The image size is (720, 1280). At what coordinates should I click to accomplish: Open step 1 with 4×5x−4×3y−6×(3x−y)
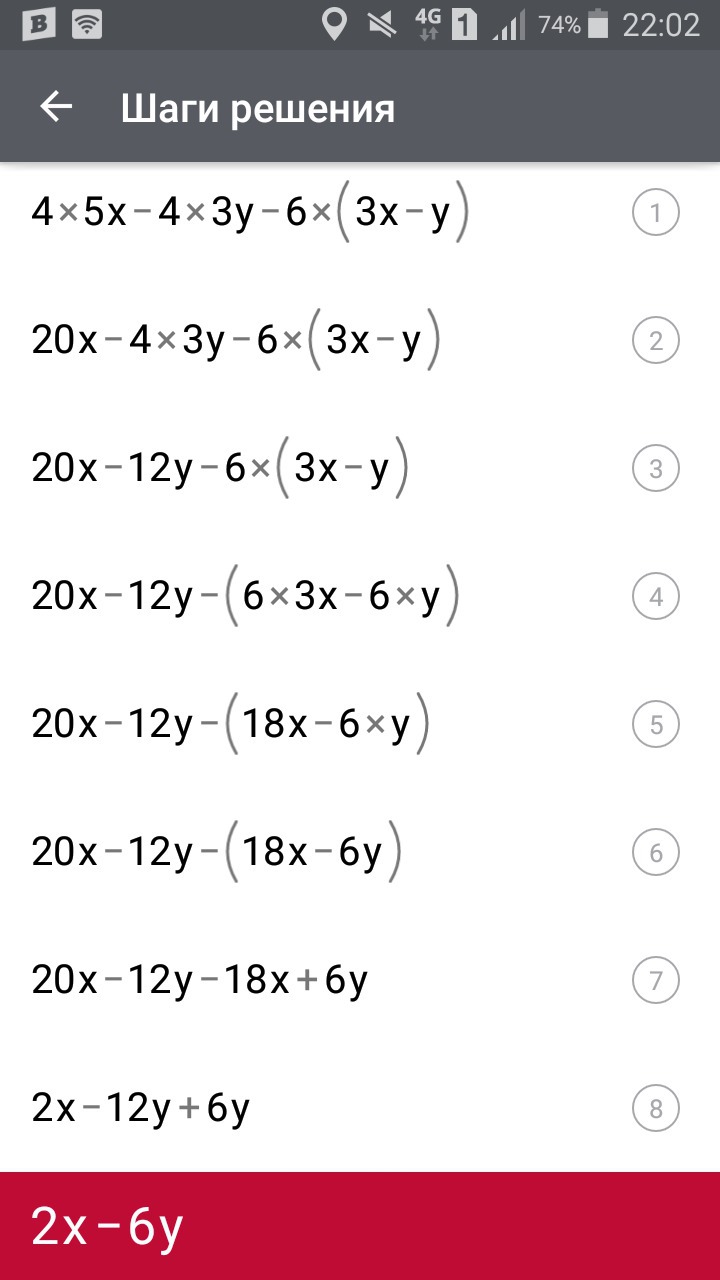point(360,213)
